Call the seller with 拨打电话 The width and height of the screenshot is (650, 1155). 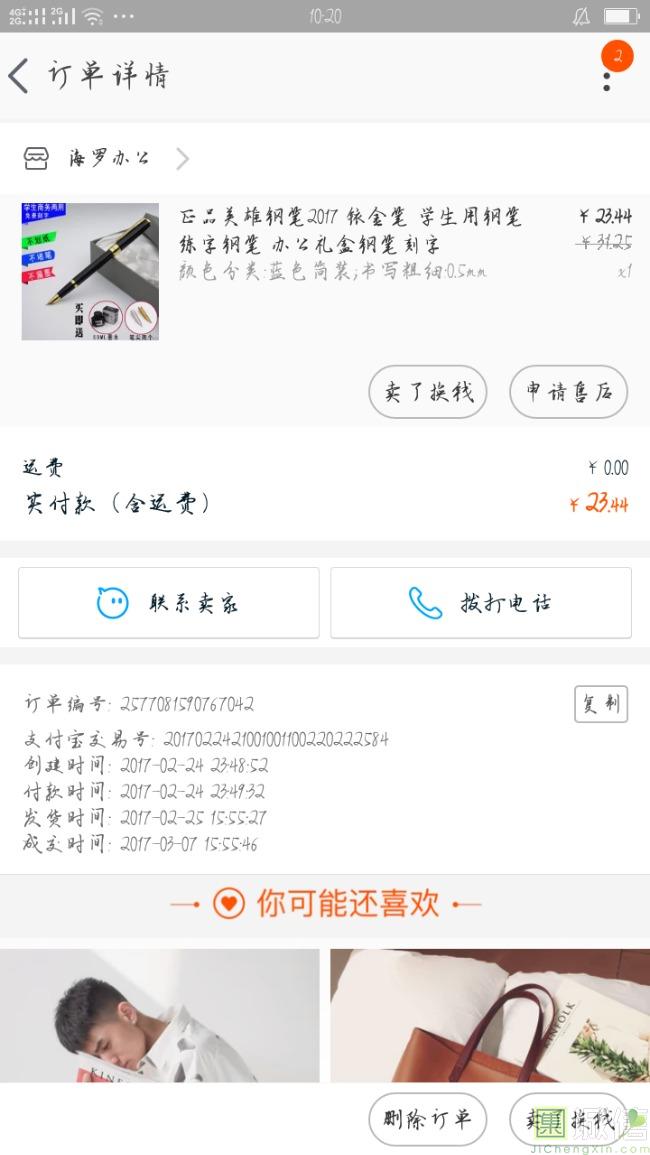[481, 603]
